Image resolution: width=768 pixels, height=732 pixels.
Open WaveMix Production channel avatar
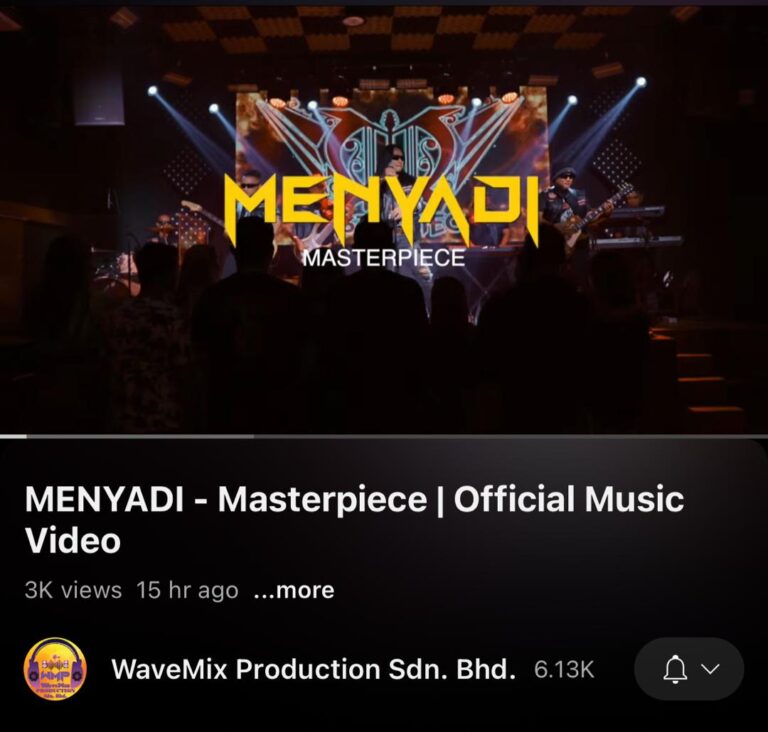pyautogui.click(x=55, y=669)
